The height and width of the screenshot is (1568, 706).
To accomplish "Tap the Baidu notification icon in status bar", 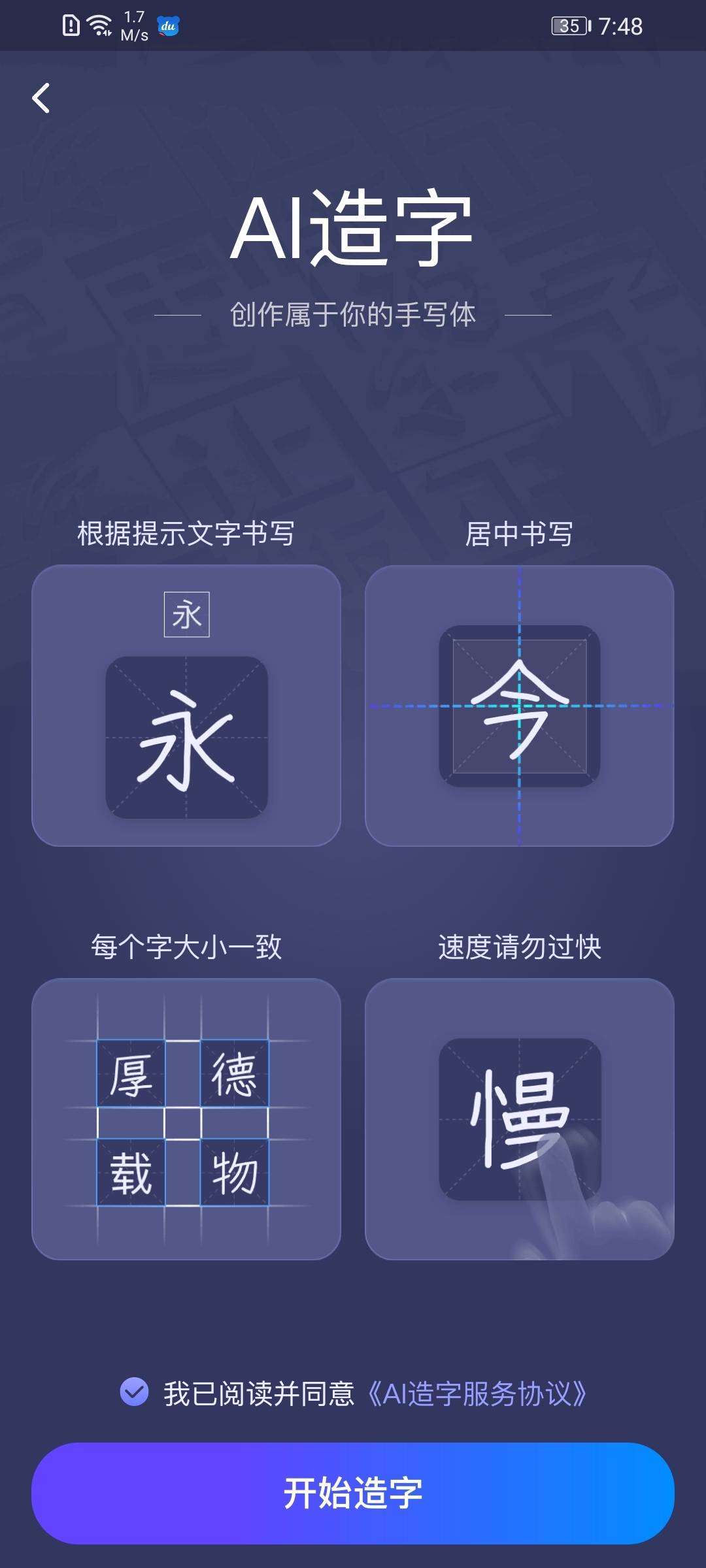I will coord(168,26).
